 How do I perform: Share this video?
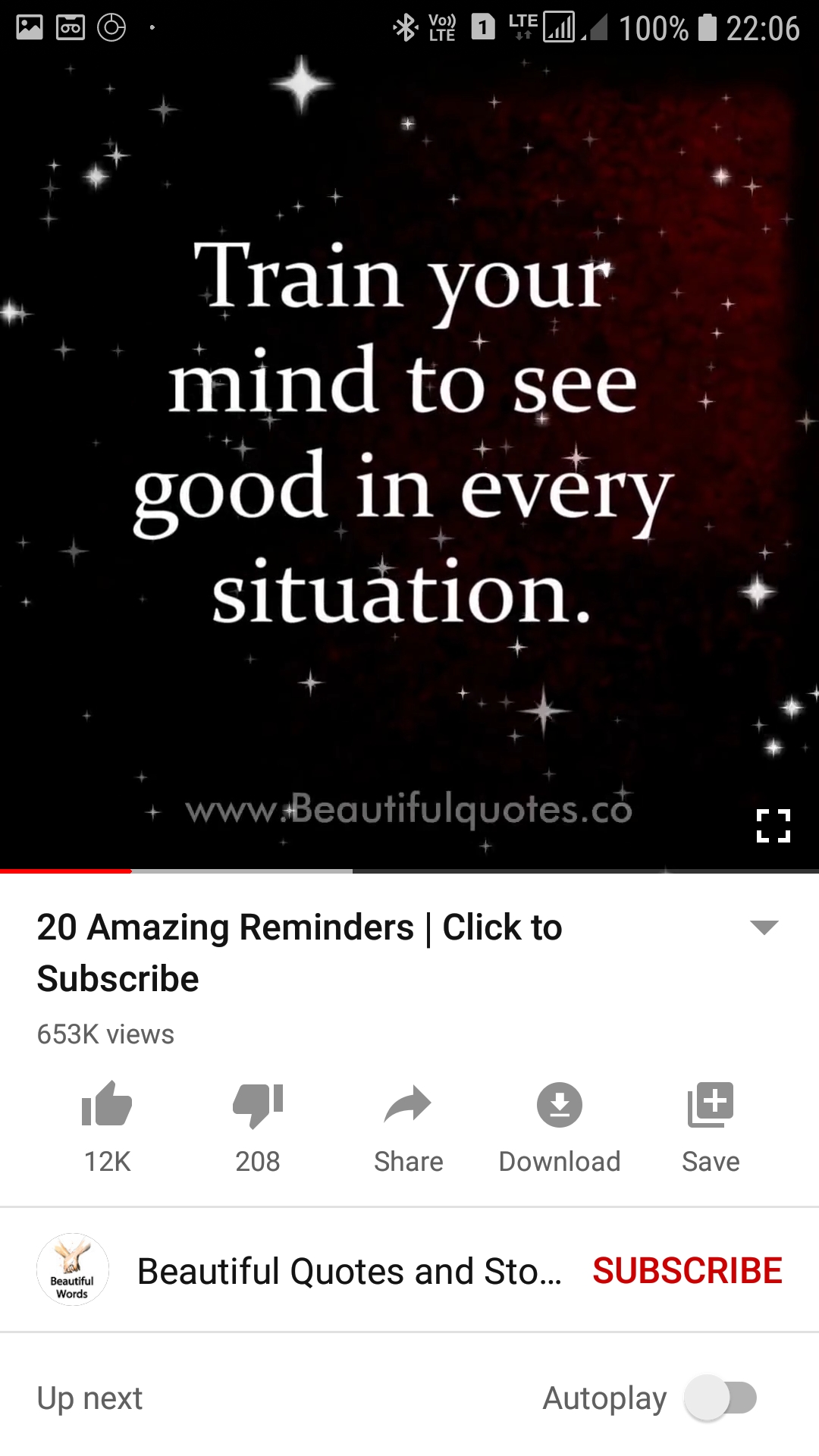coord(408,1105)
